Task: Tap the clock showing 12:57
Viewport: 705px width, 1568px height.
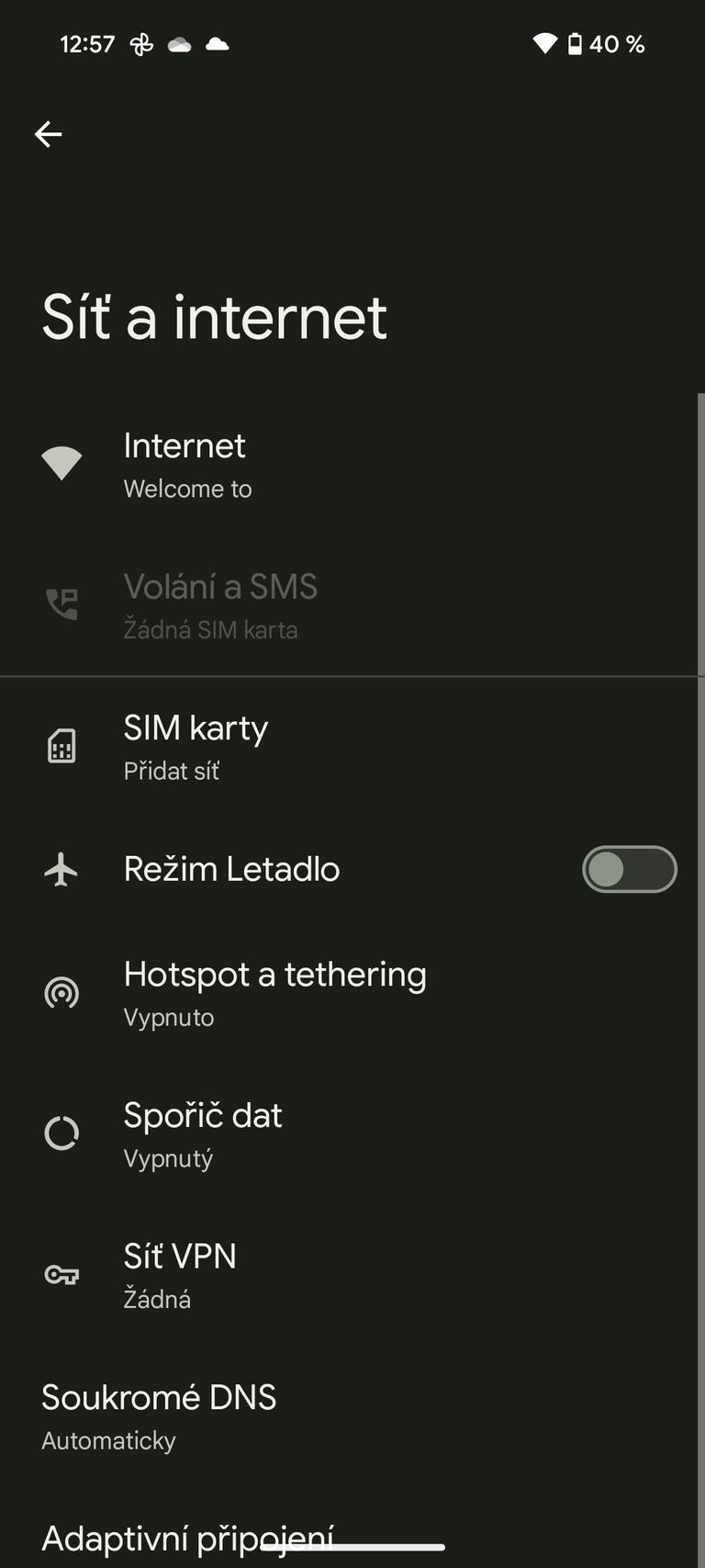Action: pyautogui.click(x=87, y=43)
